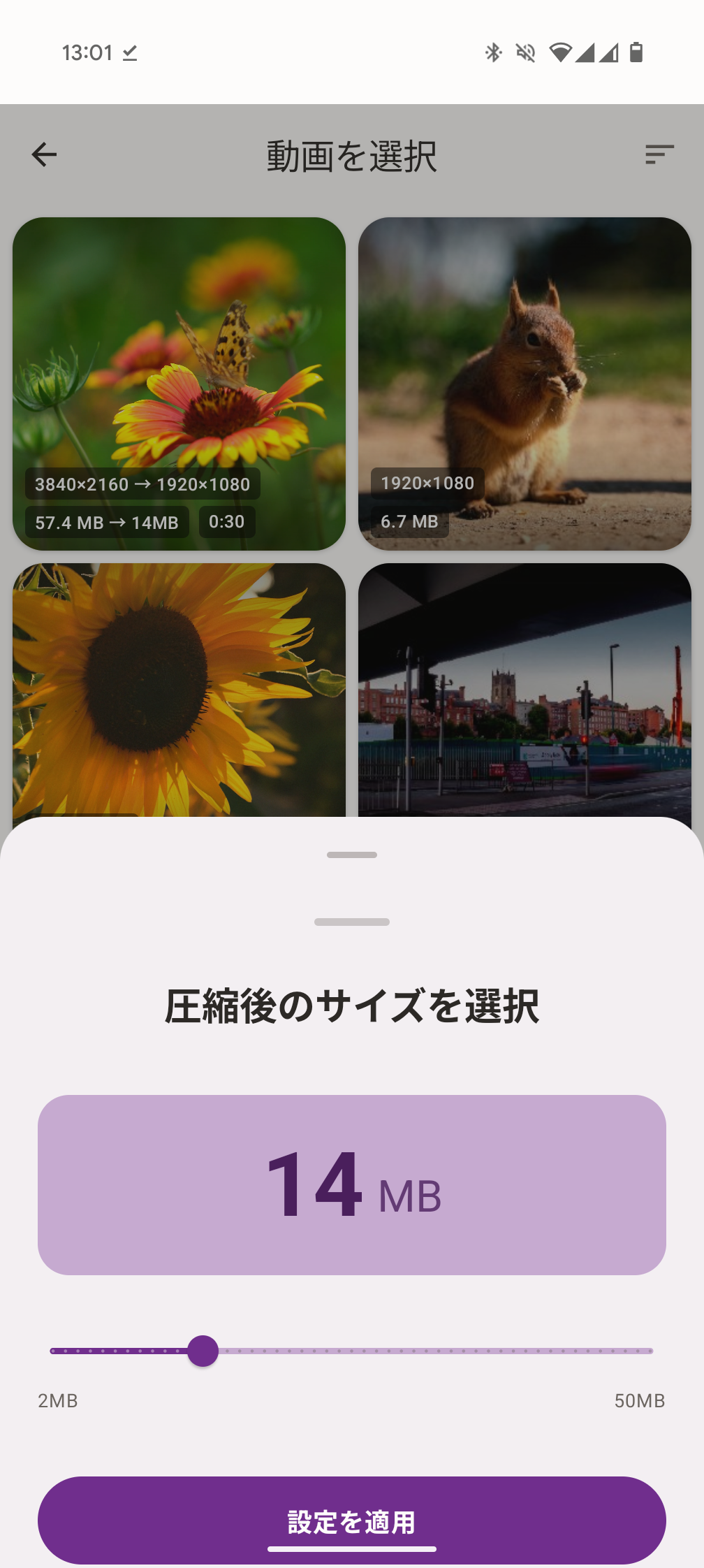
Task: Tap the compression size slider handle
Action: tap(203, 1351)
